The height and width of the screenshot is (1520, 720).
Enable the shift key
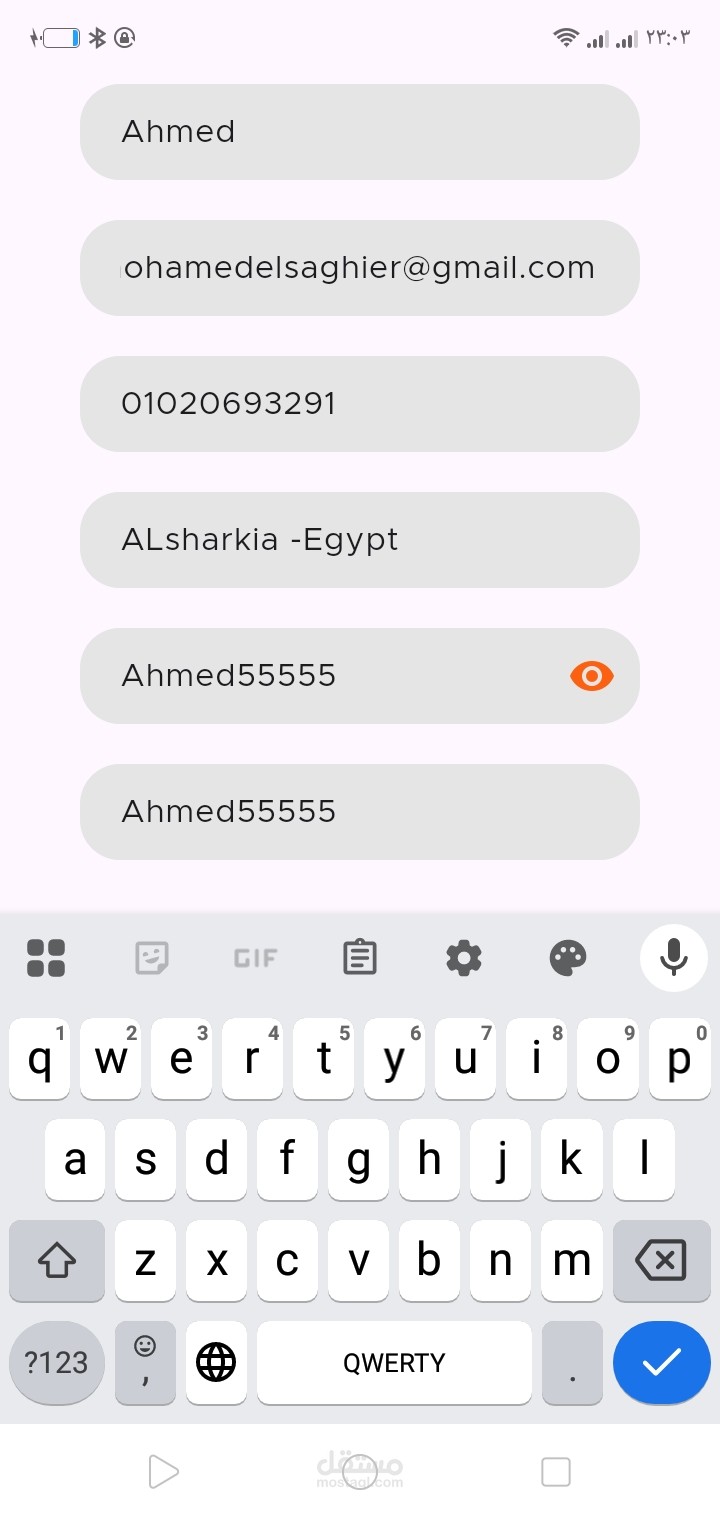point(57,1261)
